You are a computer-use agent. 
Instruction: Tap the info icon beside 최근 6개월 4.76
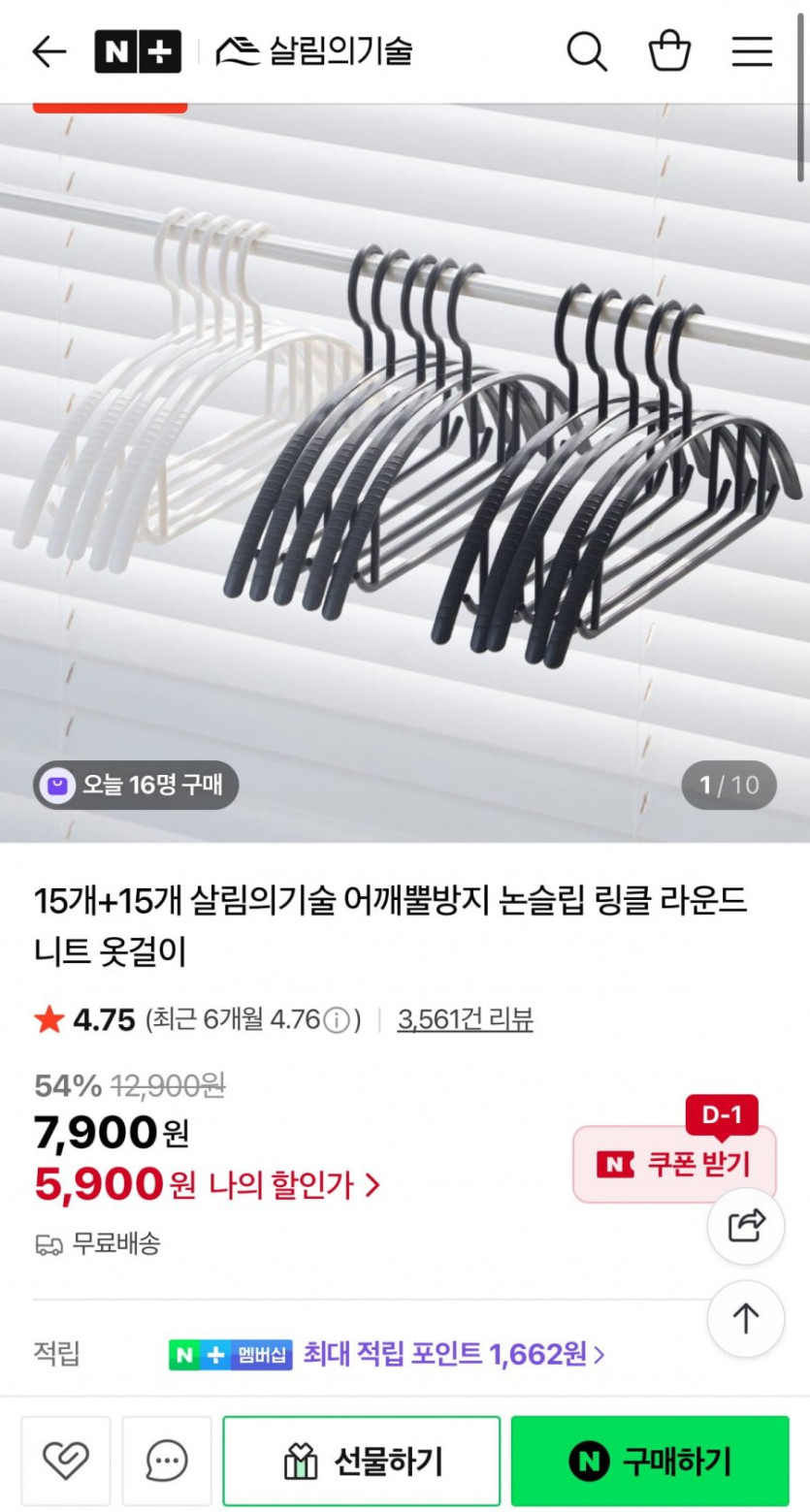click(x=336, y=1020)
